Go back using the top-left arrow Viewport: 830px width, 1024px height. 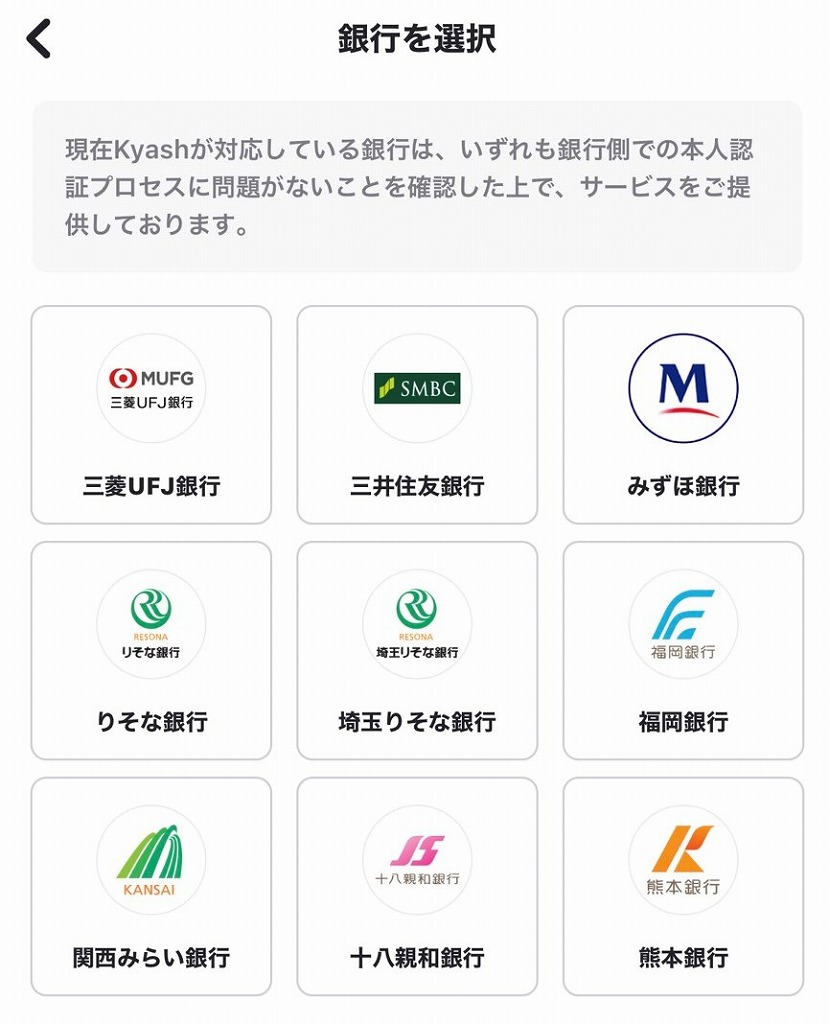coord(38,39)
